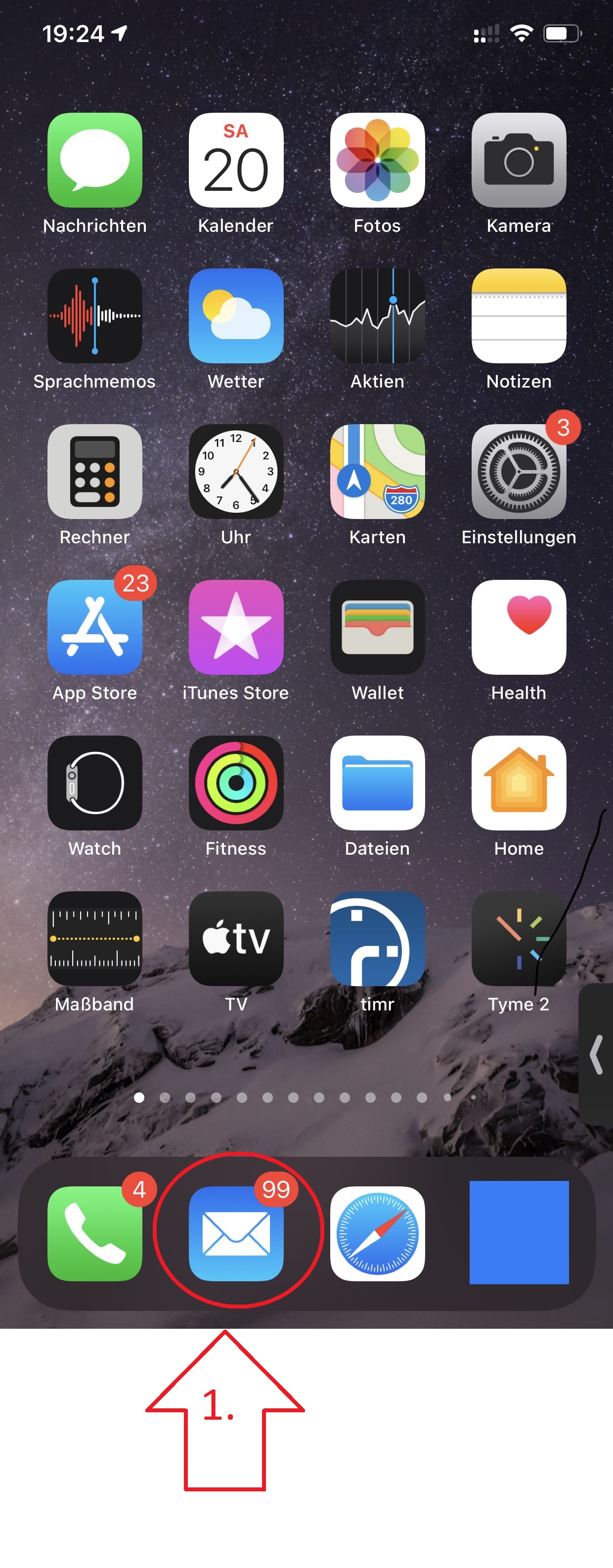The height and width of the screenshot is (1568, 613).
Task: Open the Kalender app
Action: (x=236, y=160)
